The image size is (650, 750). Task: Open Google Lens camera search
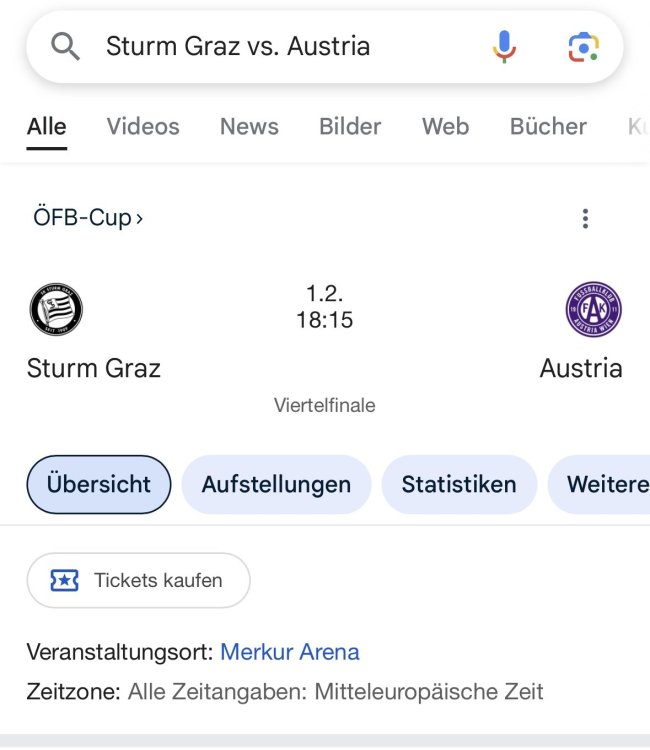coord(582,46)
